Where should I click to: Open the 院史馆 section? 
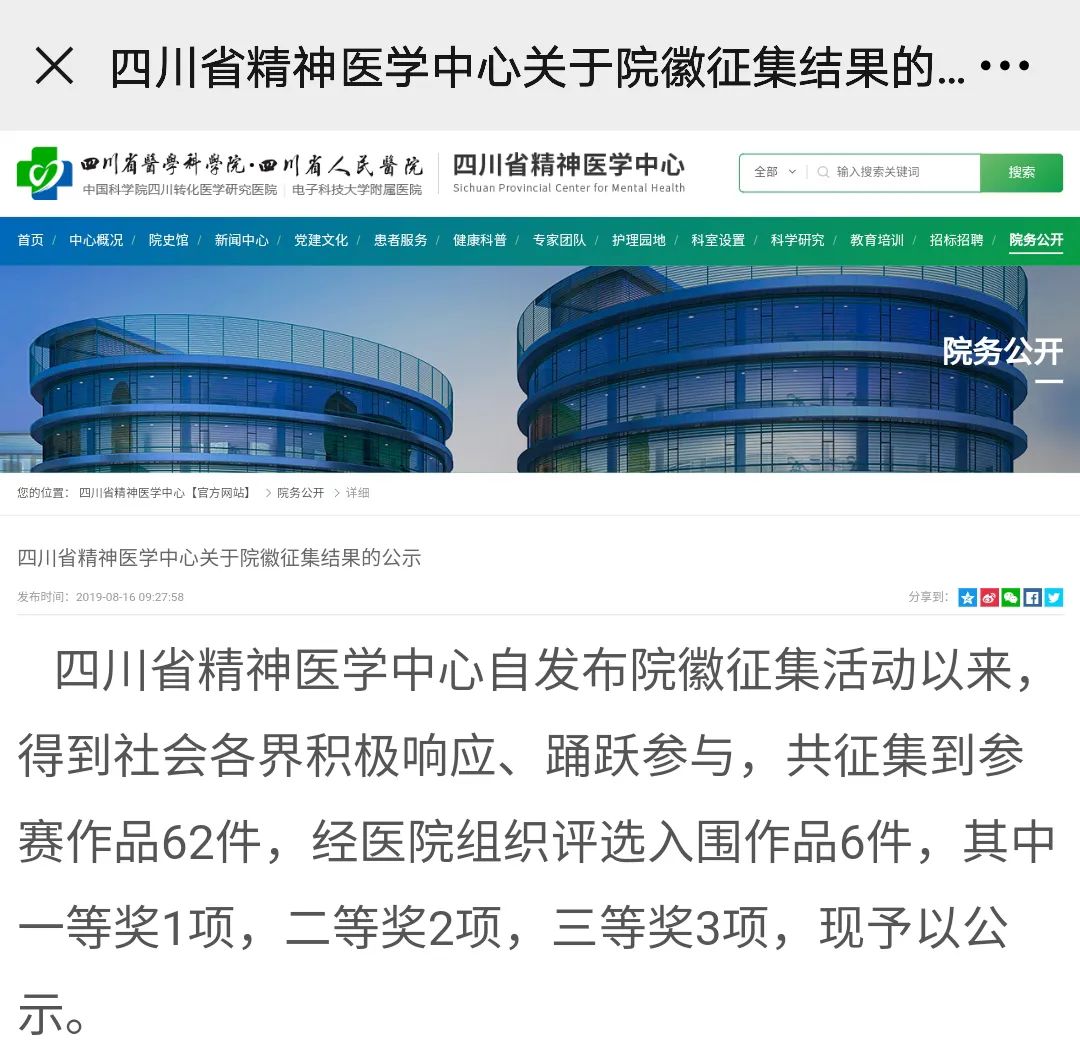coord(168,240)
